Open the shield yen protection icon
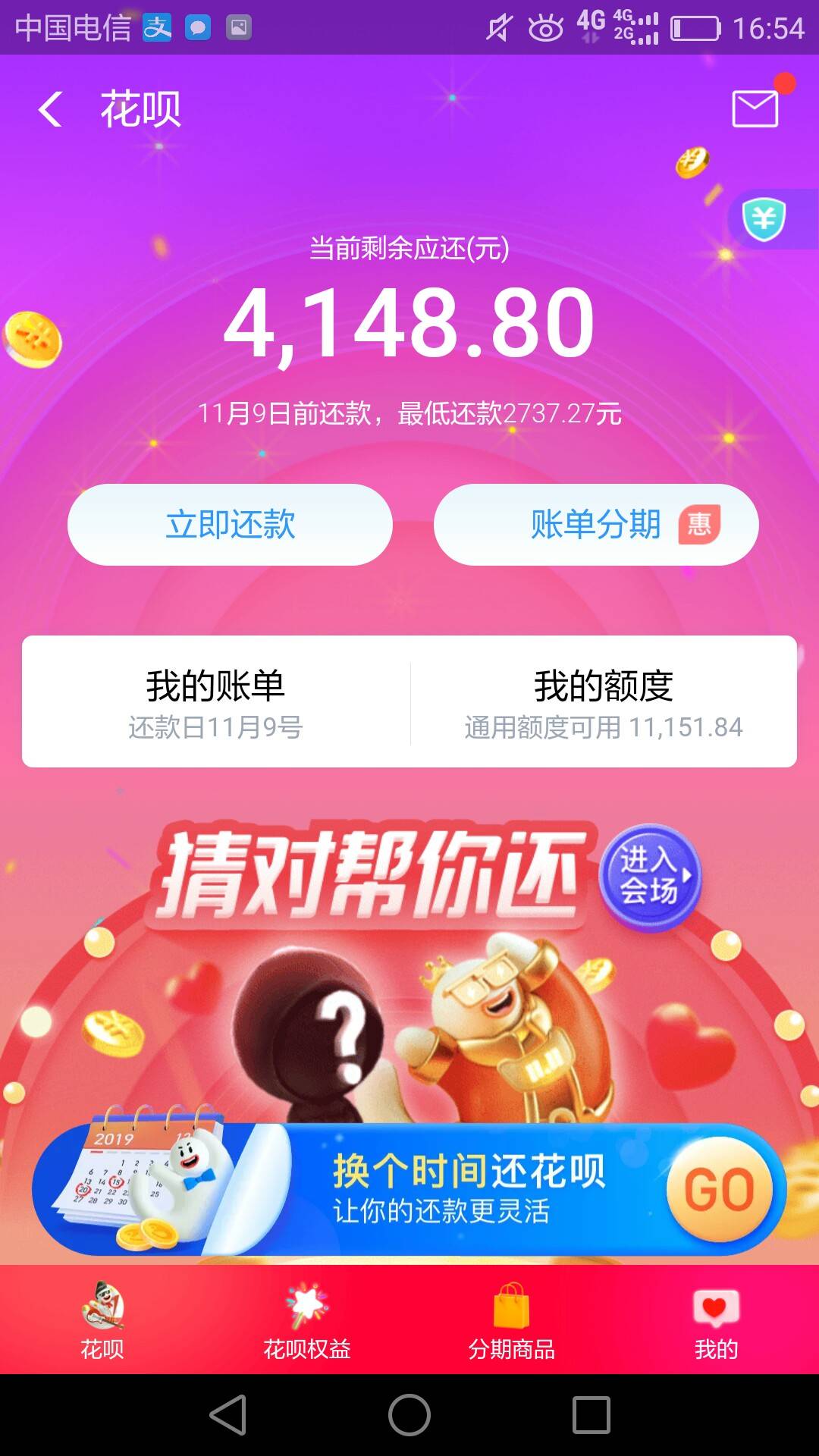819x1456 pixels. pos(764,219)
